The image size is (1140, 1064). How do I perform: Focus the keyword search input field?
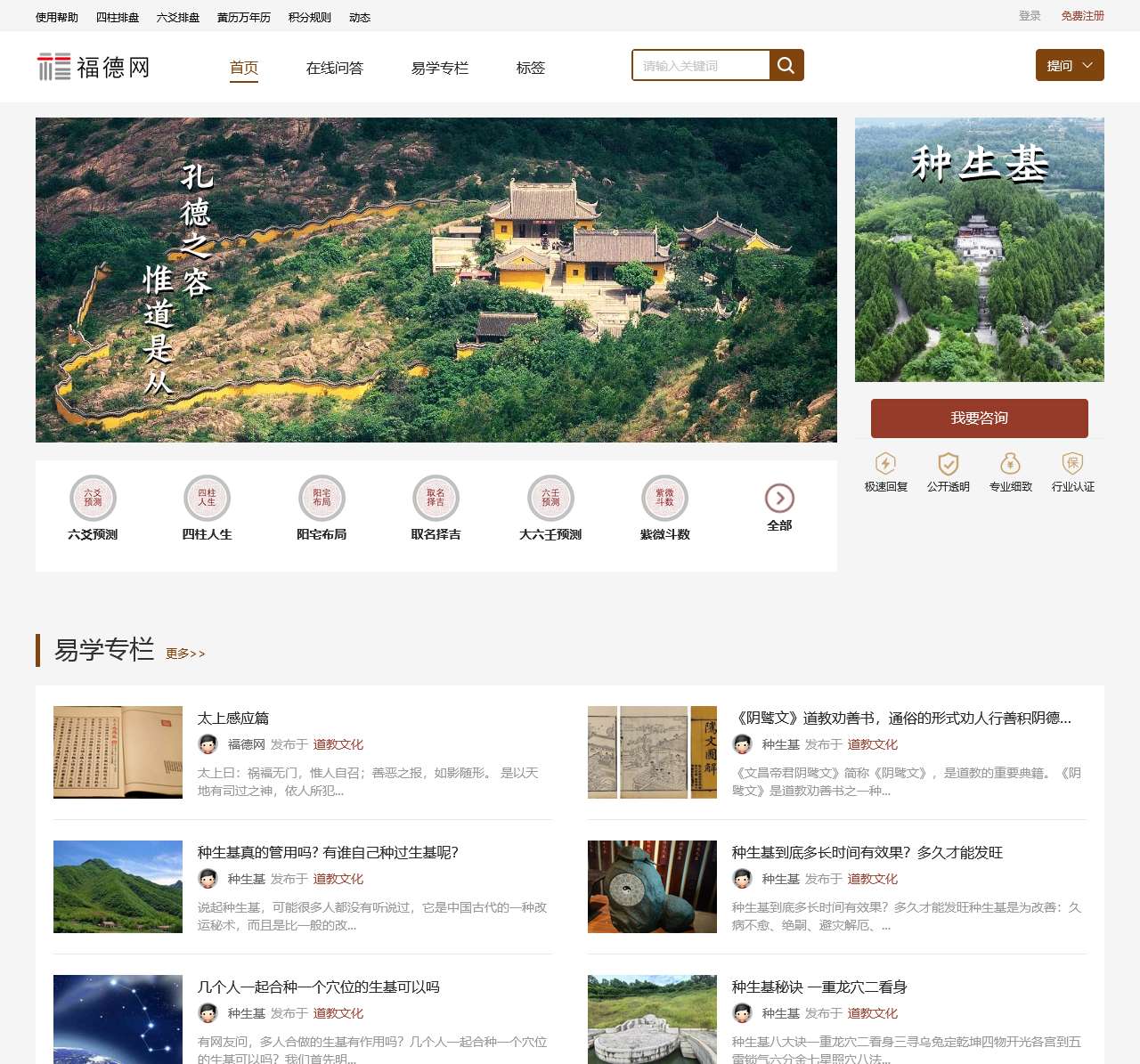(700, 65)
